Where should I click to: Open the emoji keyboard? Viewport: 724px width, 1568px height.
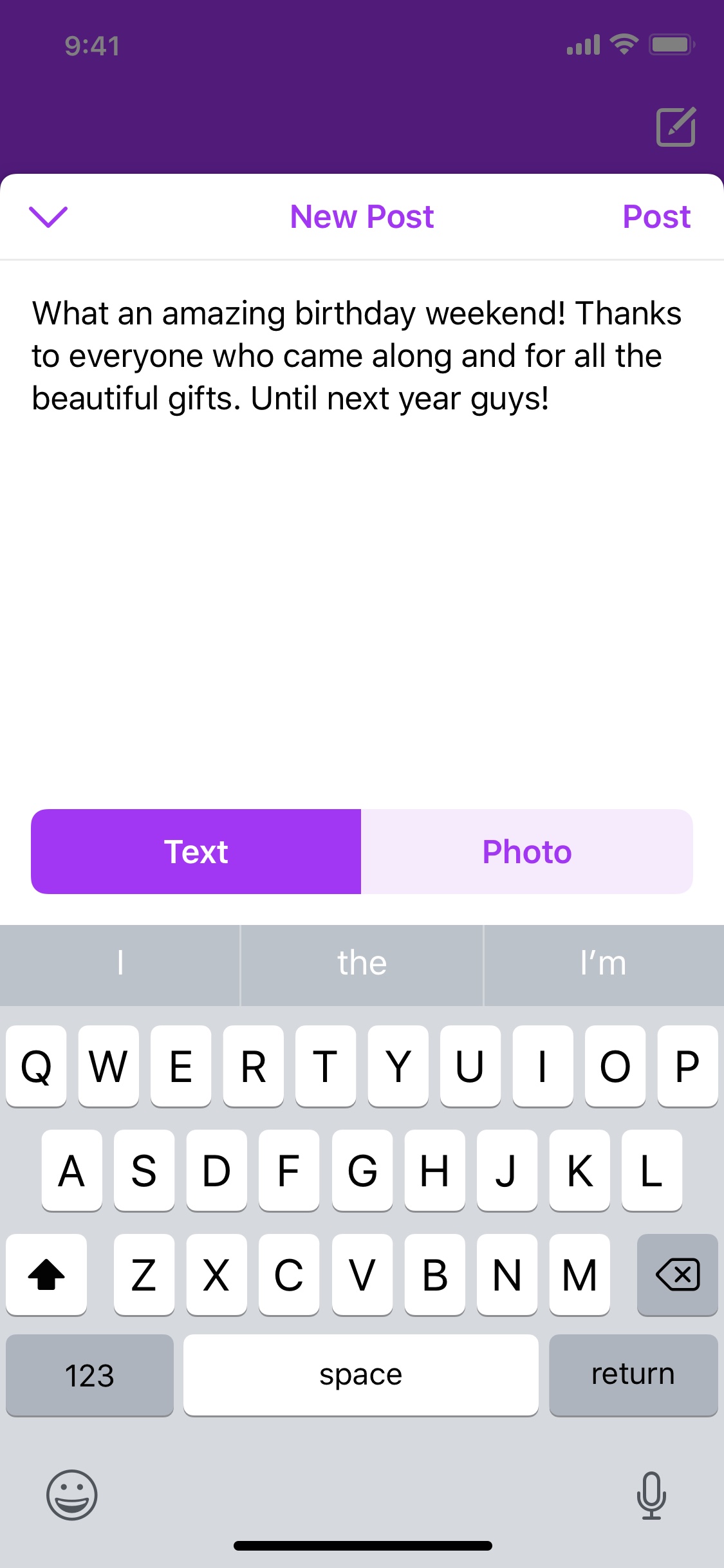pyautogui.click(x=71, y=1495)
